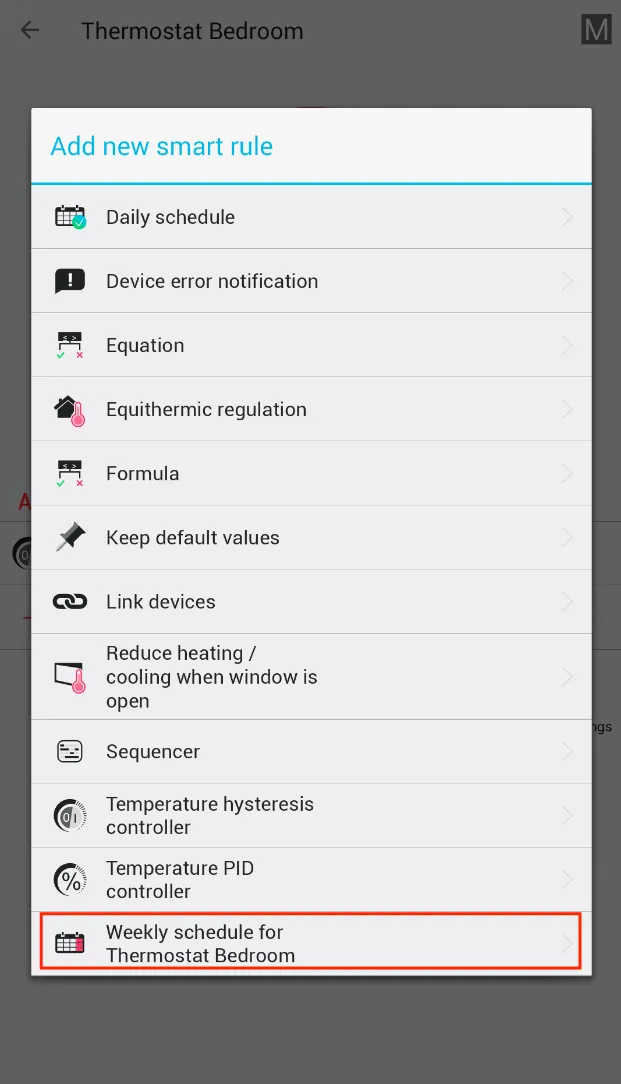Select the Daily schedule rule
Viewport: 621px width, 1084px height.
310,217
